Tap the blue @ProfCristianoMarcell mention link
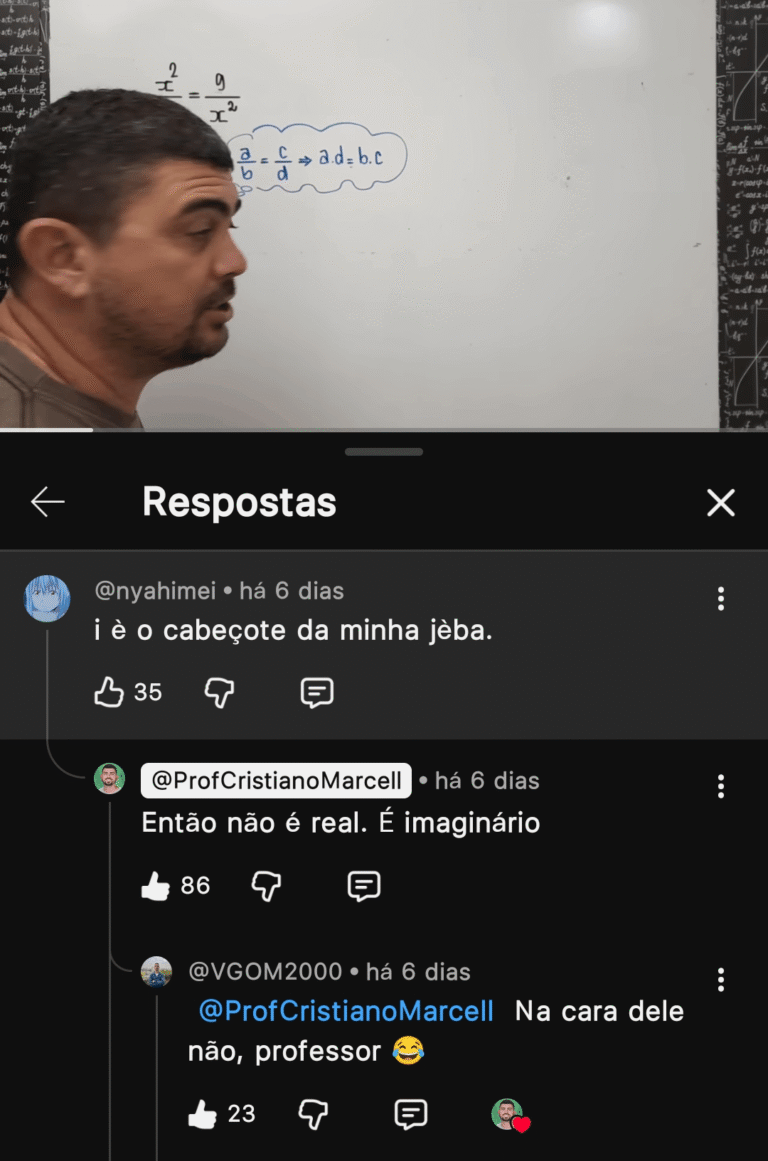768x1161 pixels. click(346, 1011)
